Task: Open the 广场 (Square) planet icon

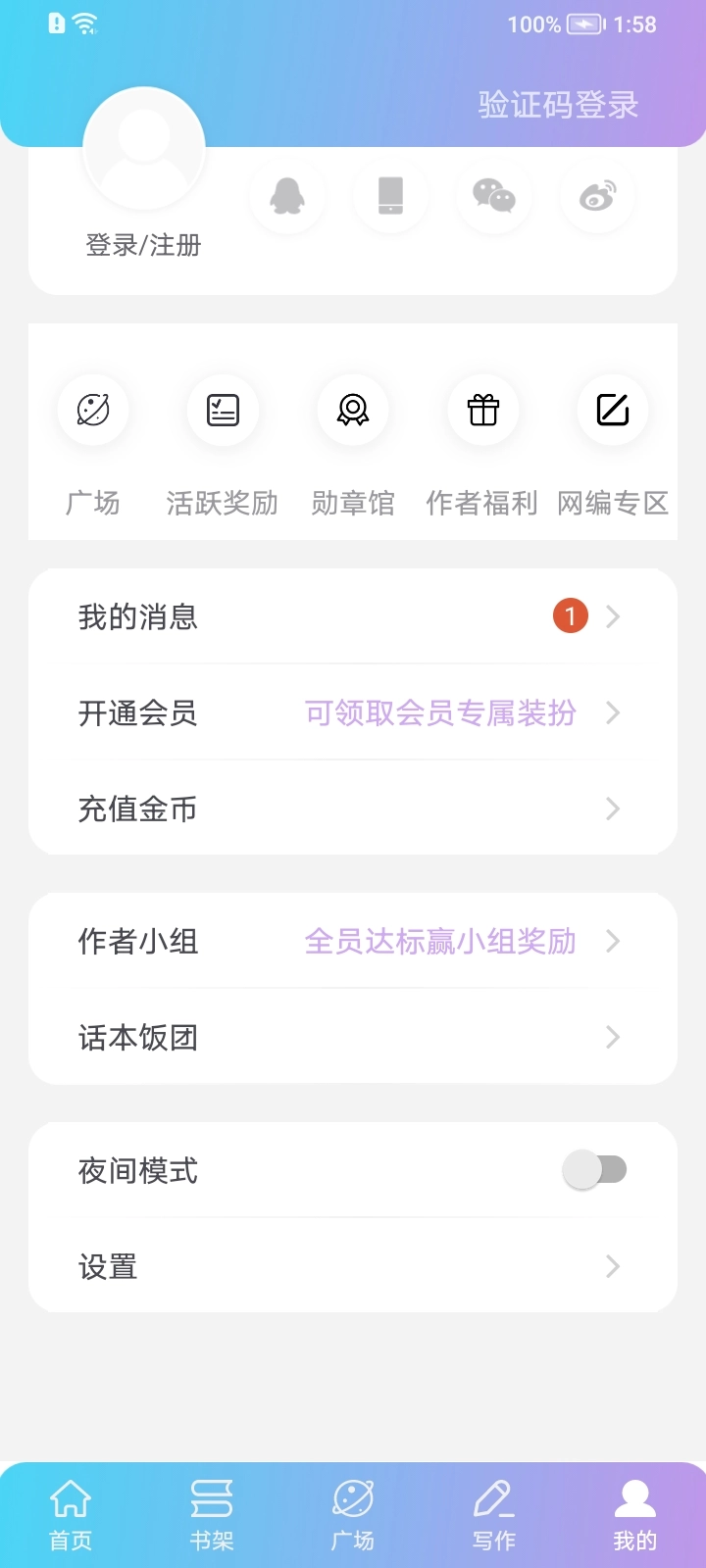Action: [93, 411]
